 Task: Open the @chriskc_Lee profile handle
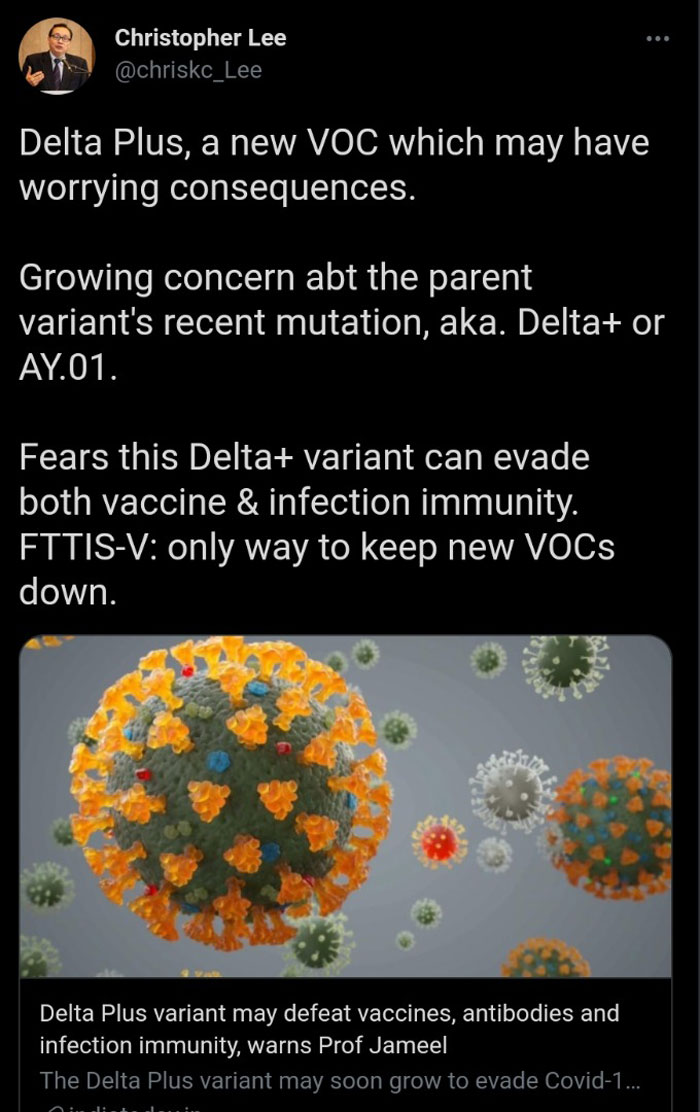188,70
